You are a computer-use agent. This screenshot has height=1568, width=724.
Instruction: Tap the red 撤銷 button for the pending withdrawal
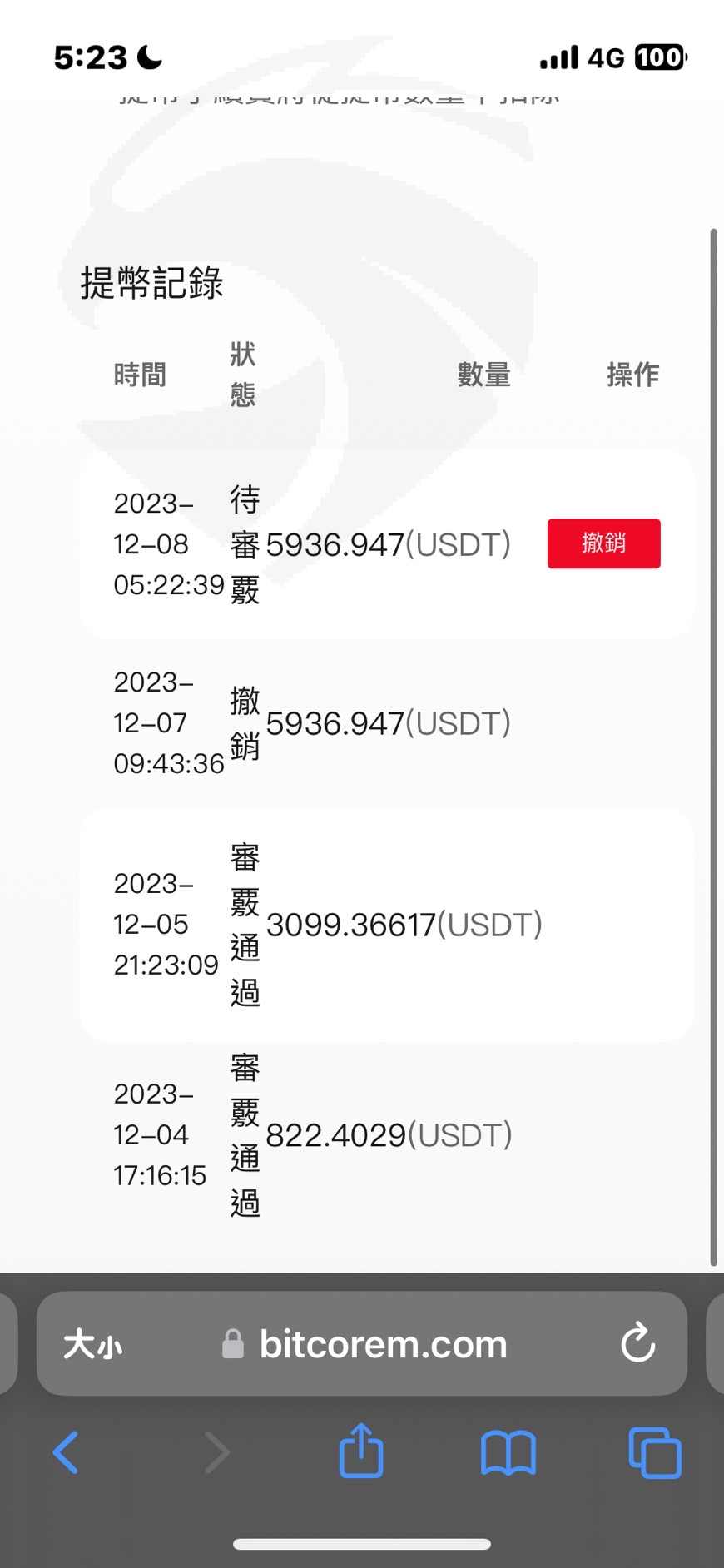pos(603,543)
